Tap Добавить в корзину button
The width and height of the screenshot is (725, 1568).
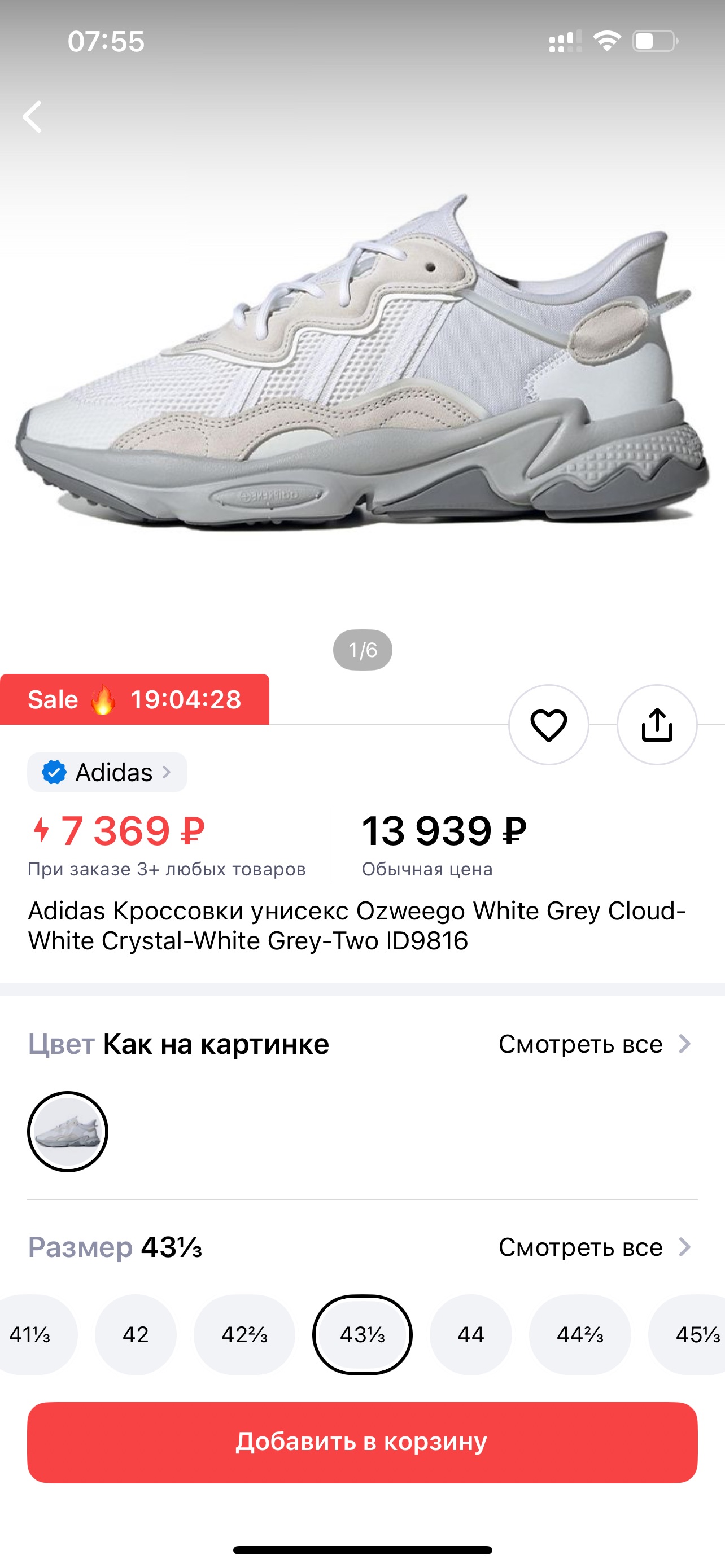362,1442
